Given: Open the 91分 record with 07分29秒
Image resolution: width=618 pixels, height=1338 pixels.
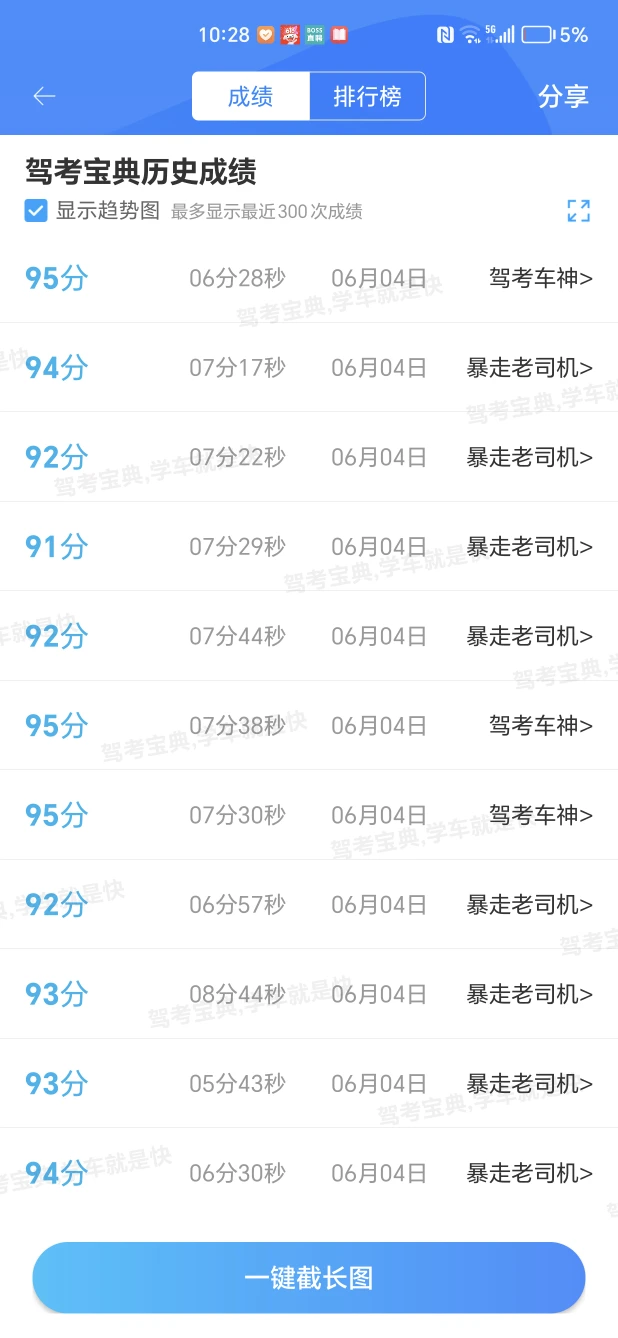Looking at the screenshot, I should click(x=309, y=546).
